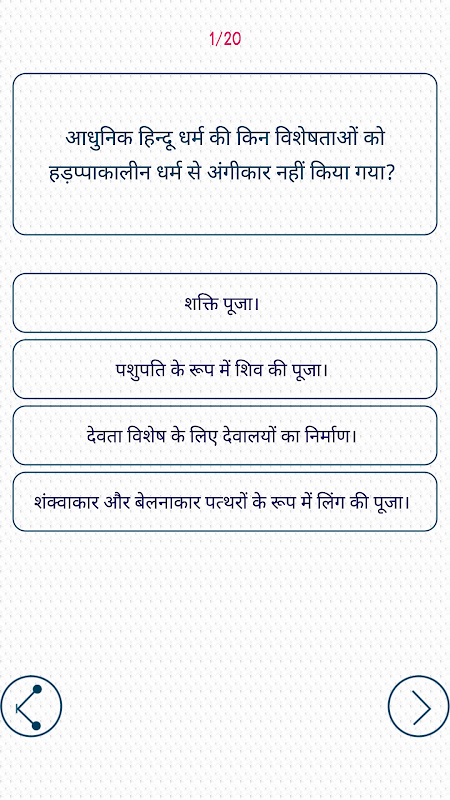The height and width of the screenshot is (800, 450).
Task: Choose पशुपति के रूप में शिव की पूजा
Action: [x=224, y=369]
